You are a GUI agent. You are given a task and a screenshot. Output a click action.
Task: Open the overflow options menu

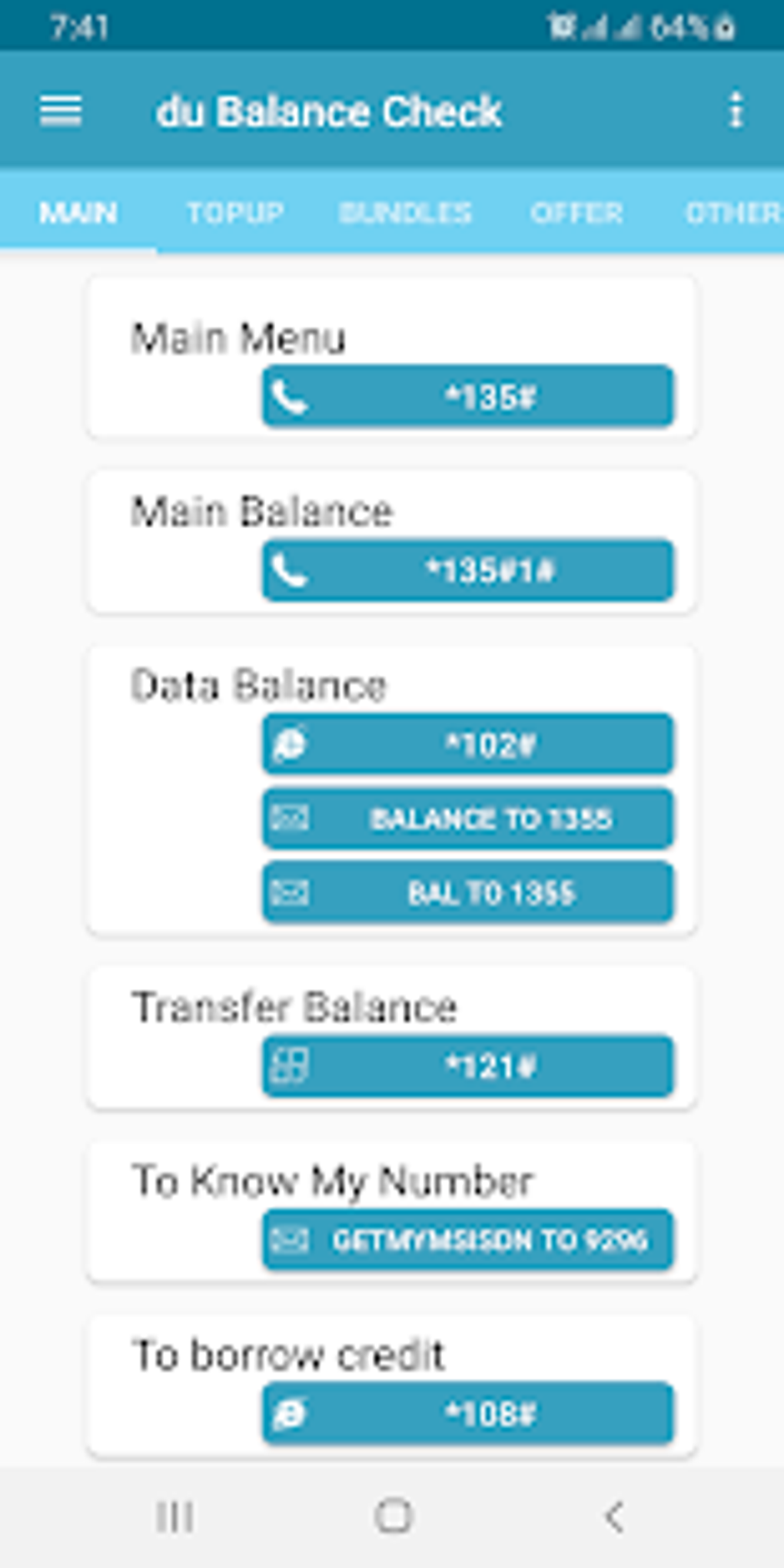pos(736,111)
